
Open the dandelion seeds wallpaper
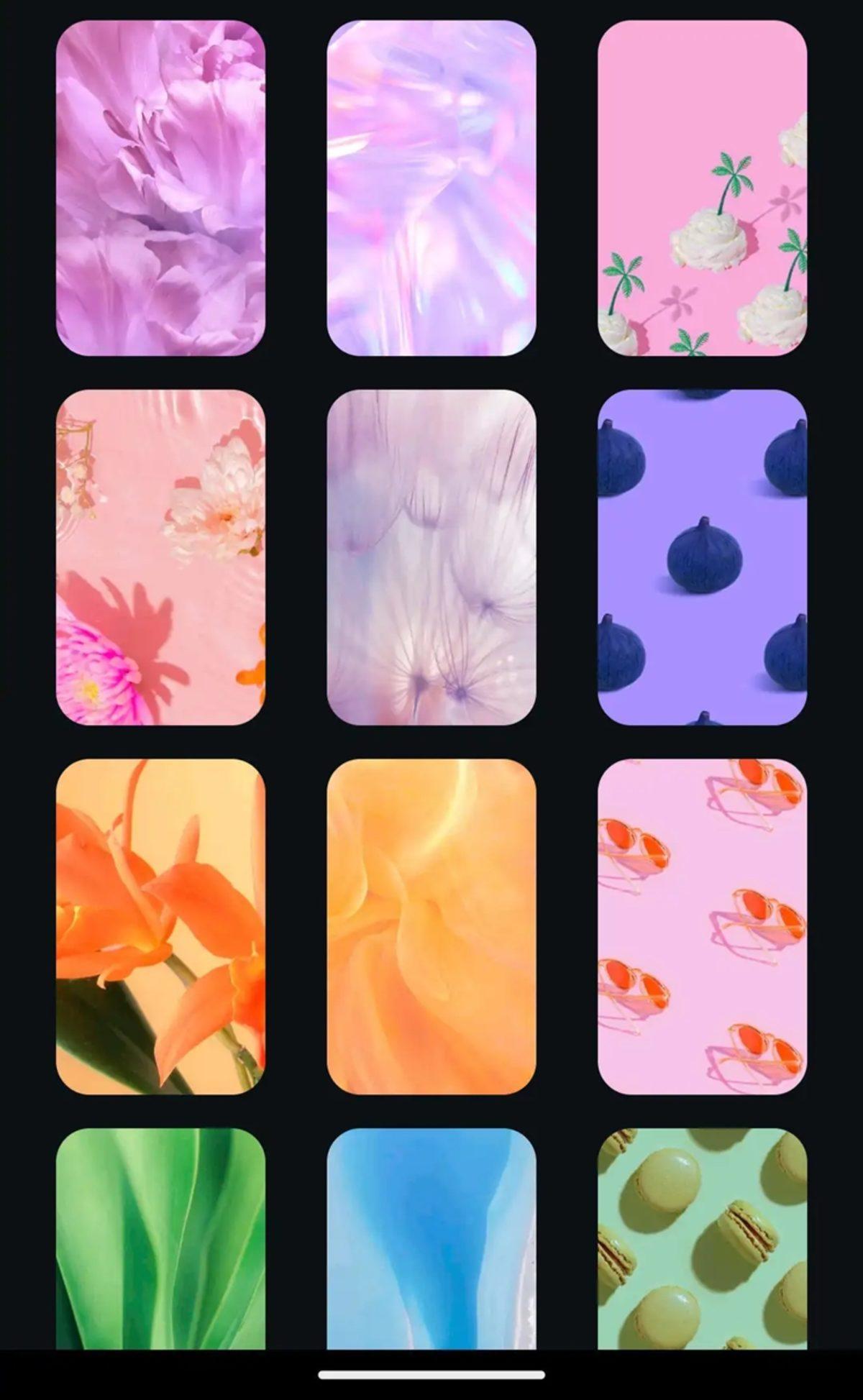tap(431, 557)
